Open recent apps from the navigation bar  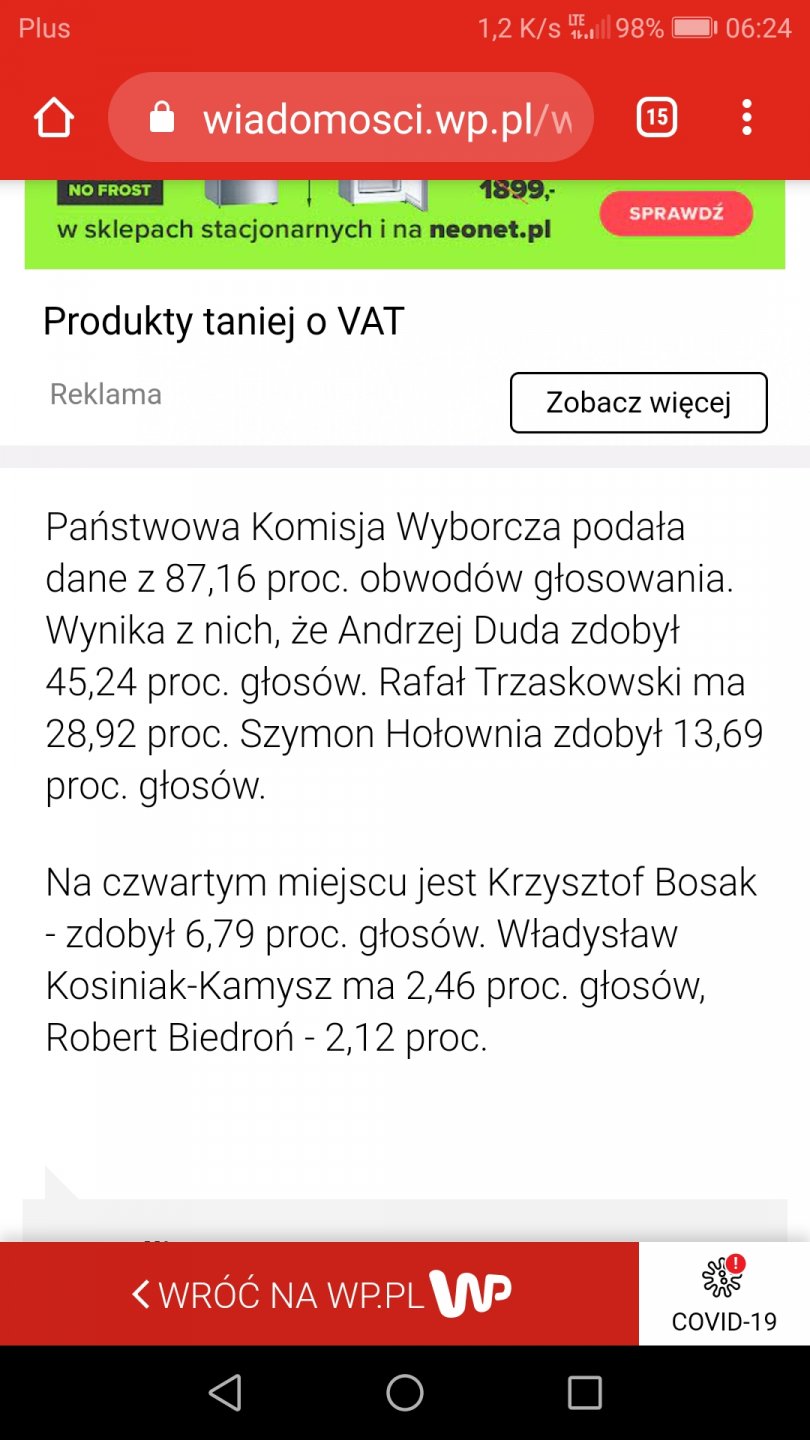(584, 1392)
